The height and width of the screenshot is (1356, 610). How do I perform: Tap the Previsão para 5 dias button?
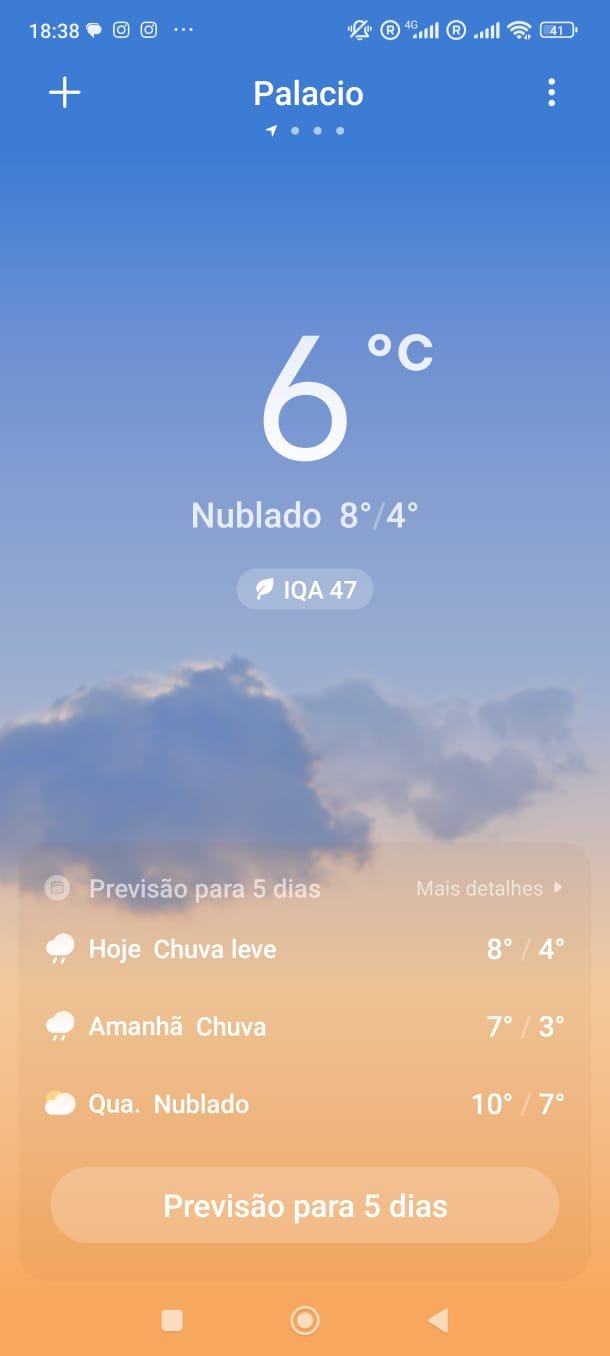click(305, 1205)
